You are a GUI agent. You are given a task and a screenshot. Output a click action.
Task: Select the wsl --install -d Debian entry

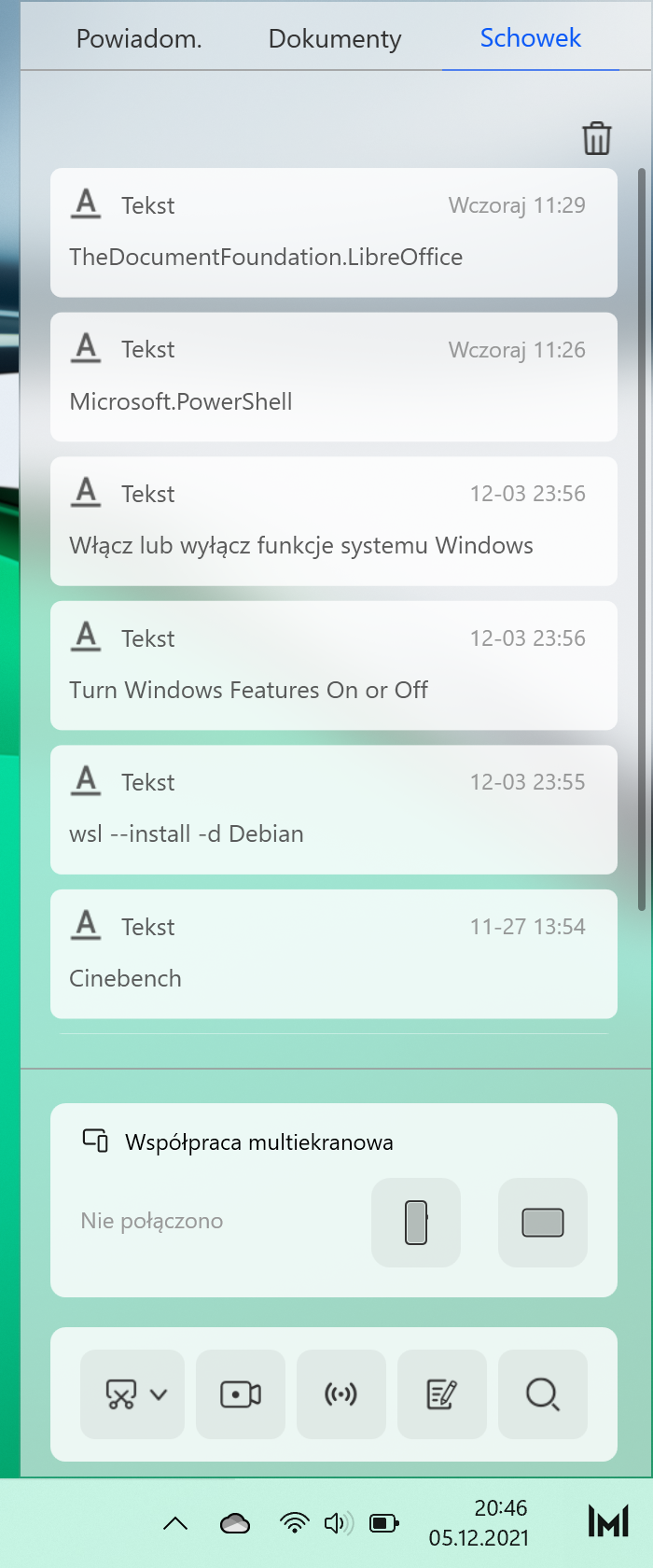334,809
